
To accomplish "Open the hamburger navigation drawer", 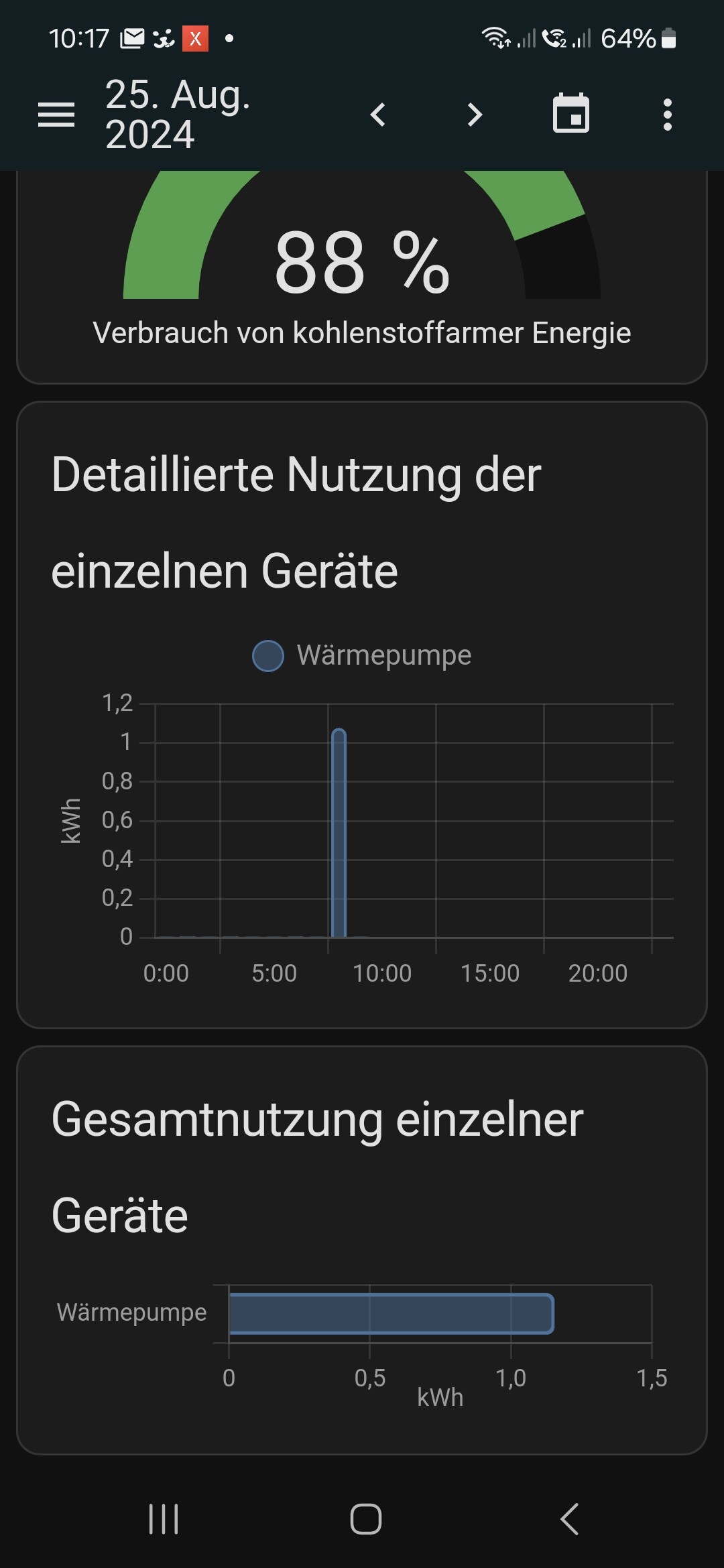I will click(56, 115).
